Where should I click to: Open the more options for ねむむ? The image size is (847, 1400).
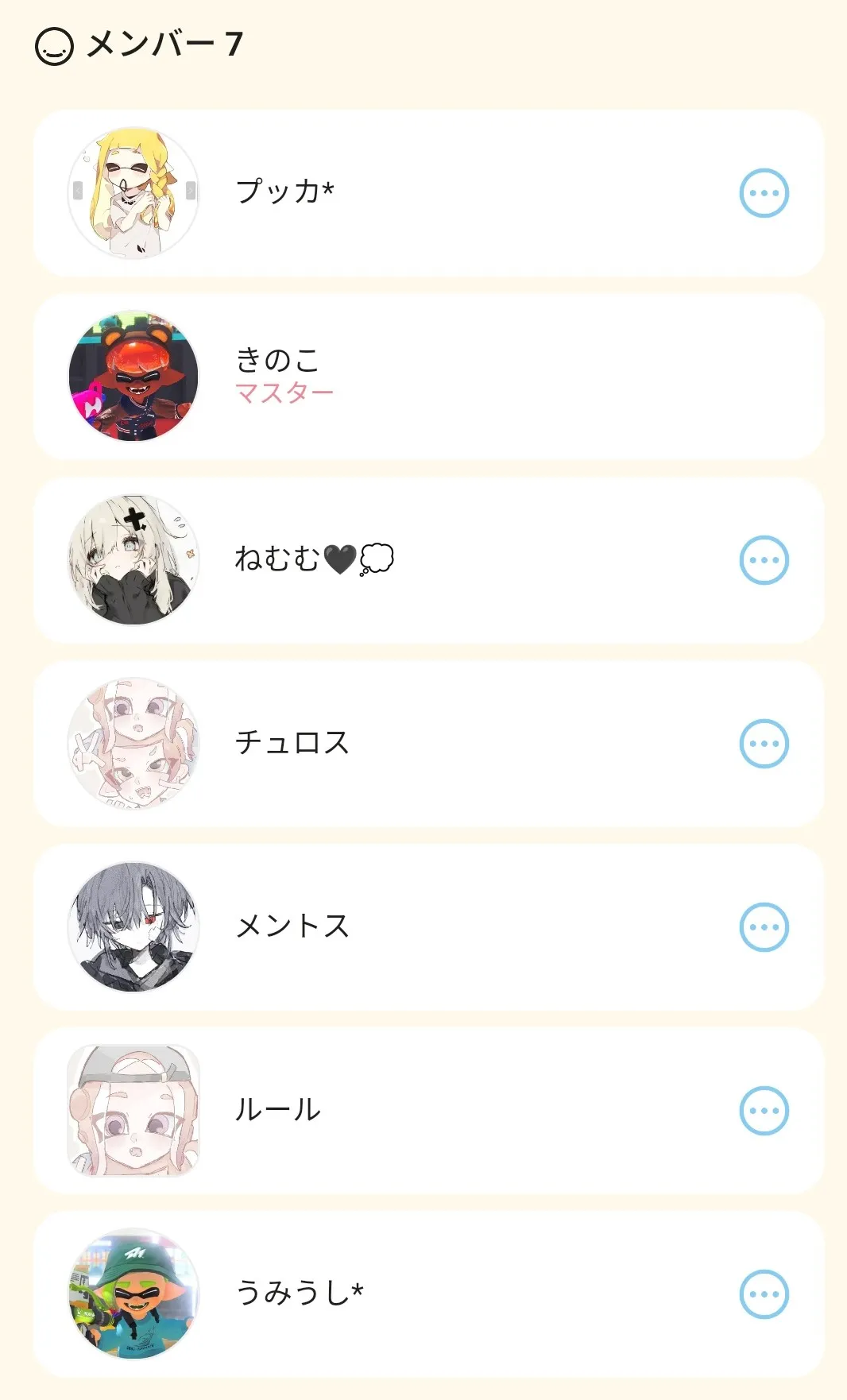point(764,560)
